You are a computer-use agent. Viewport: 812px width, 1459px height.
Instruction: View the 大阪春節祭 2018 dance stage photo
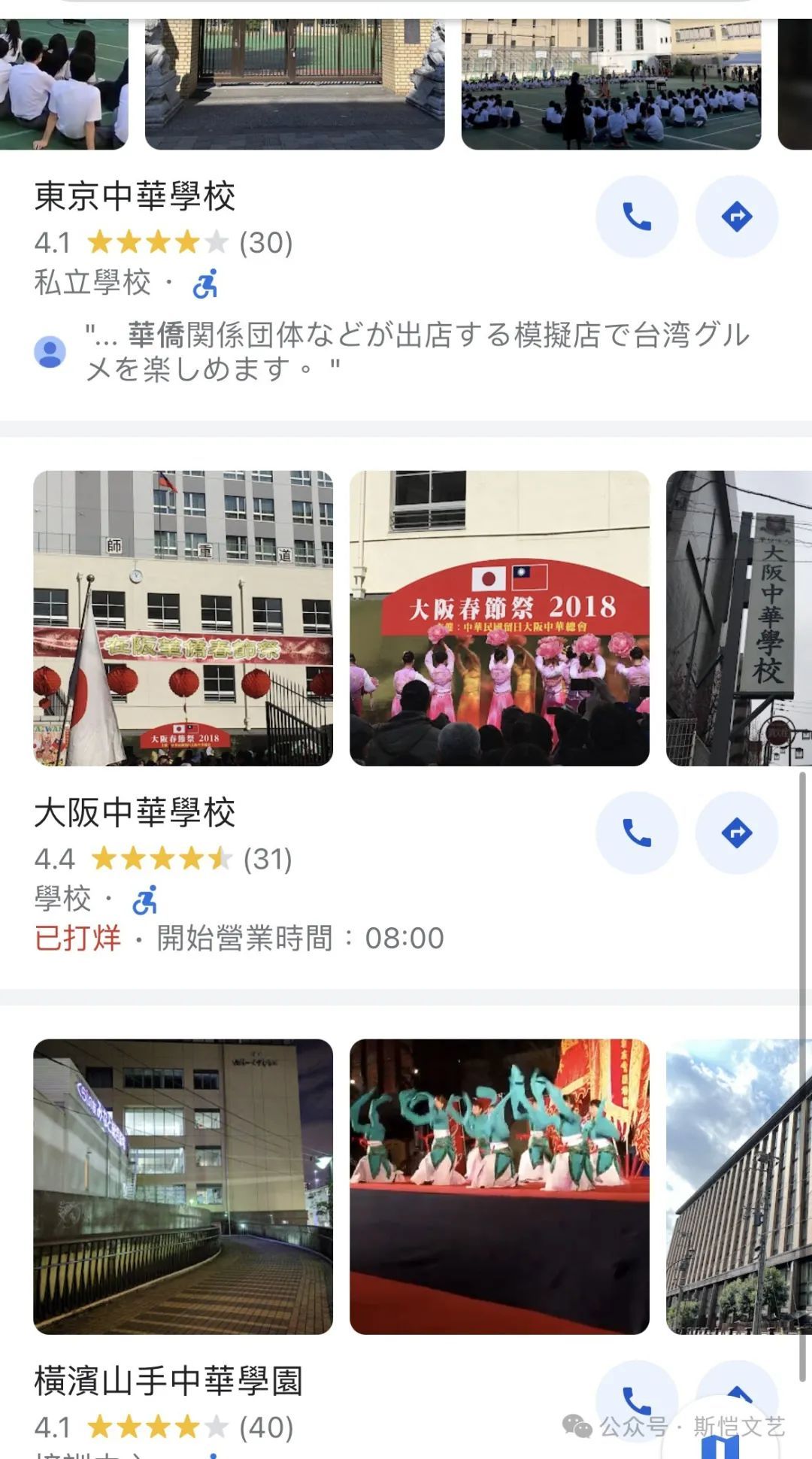pos(499,618)
